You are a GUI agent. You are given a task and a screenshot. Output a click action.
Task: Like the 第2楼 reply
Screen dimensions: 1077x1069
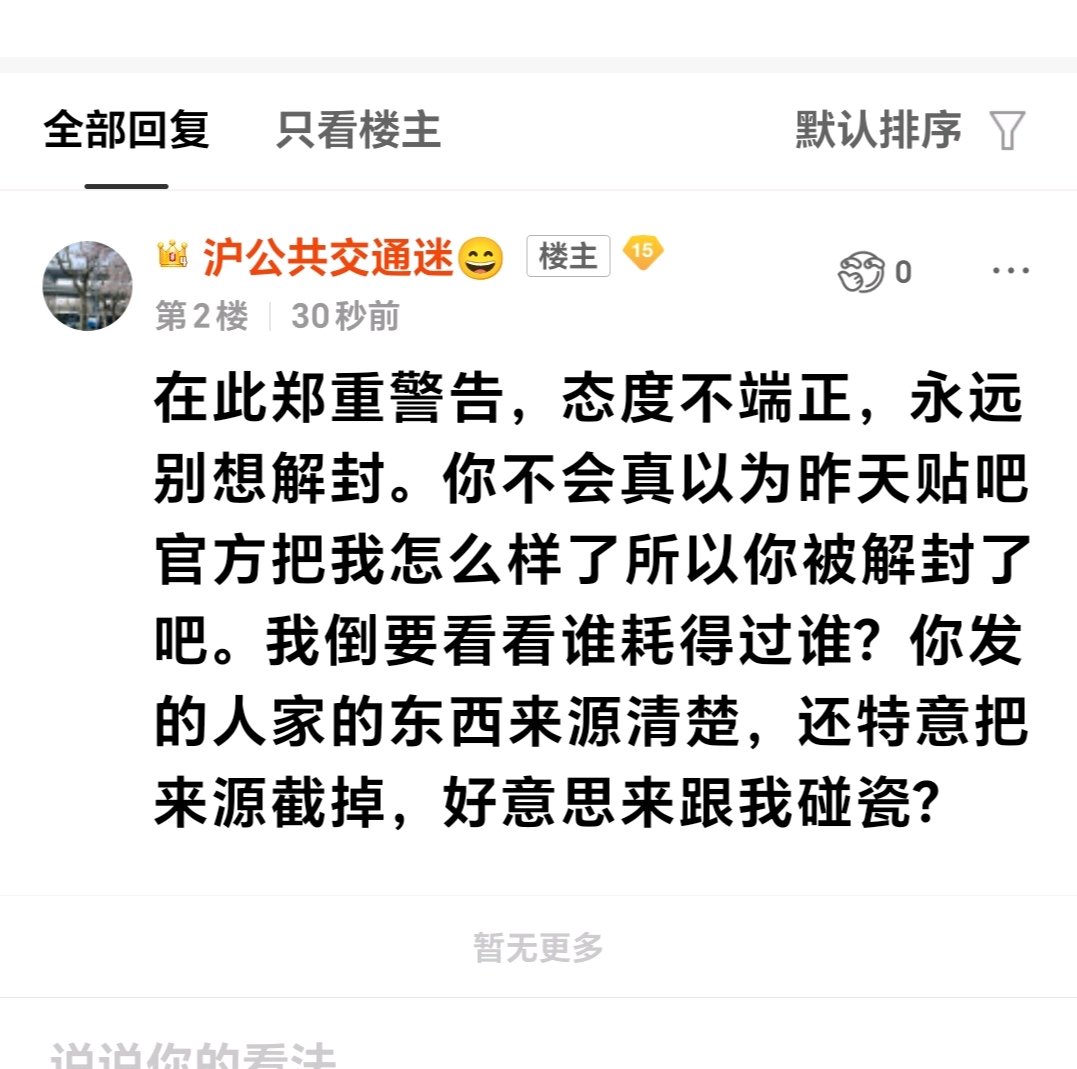(x=863, y=272)
